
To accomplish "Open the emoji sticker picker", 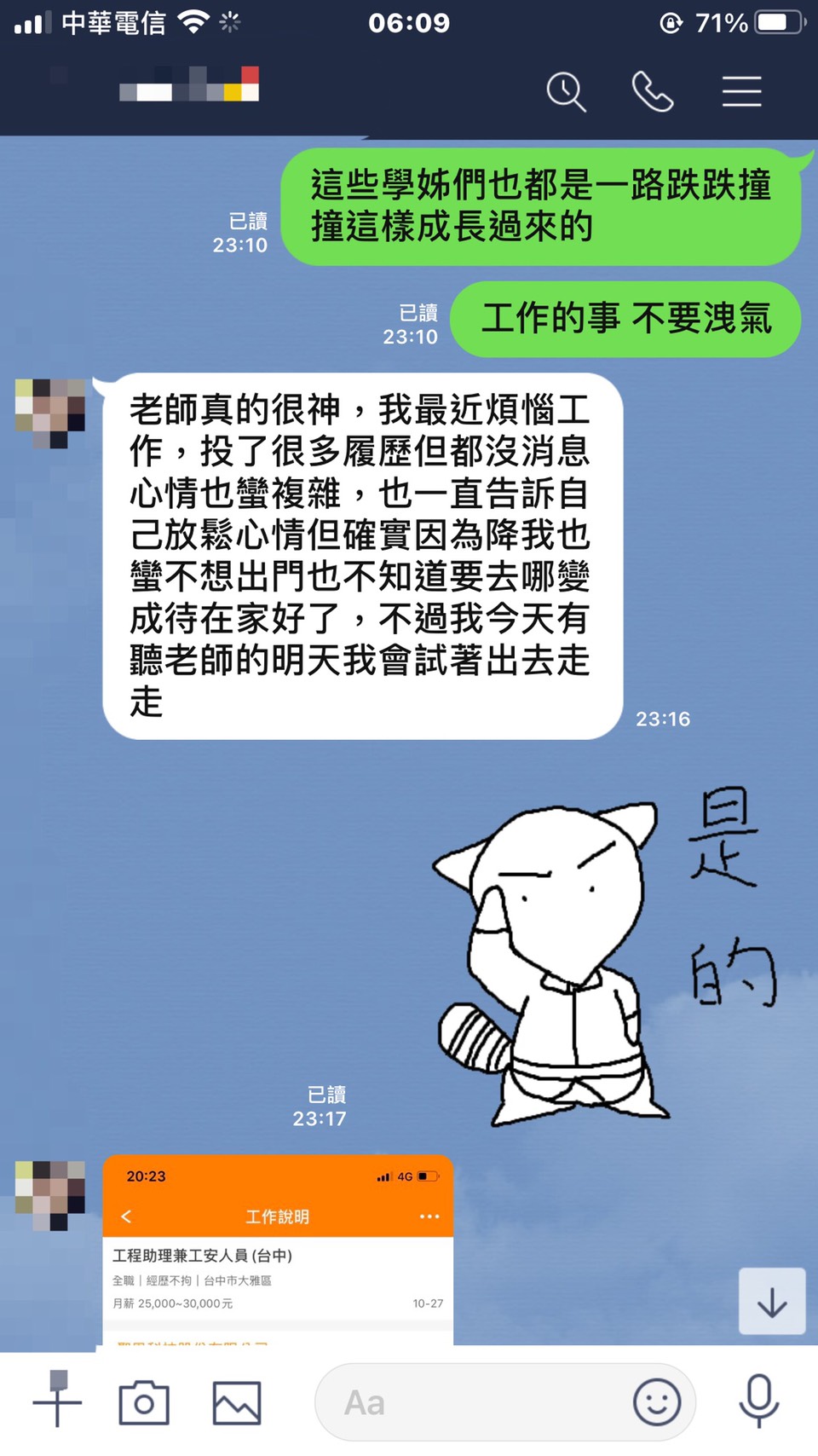I will [656, 1401].
